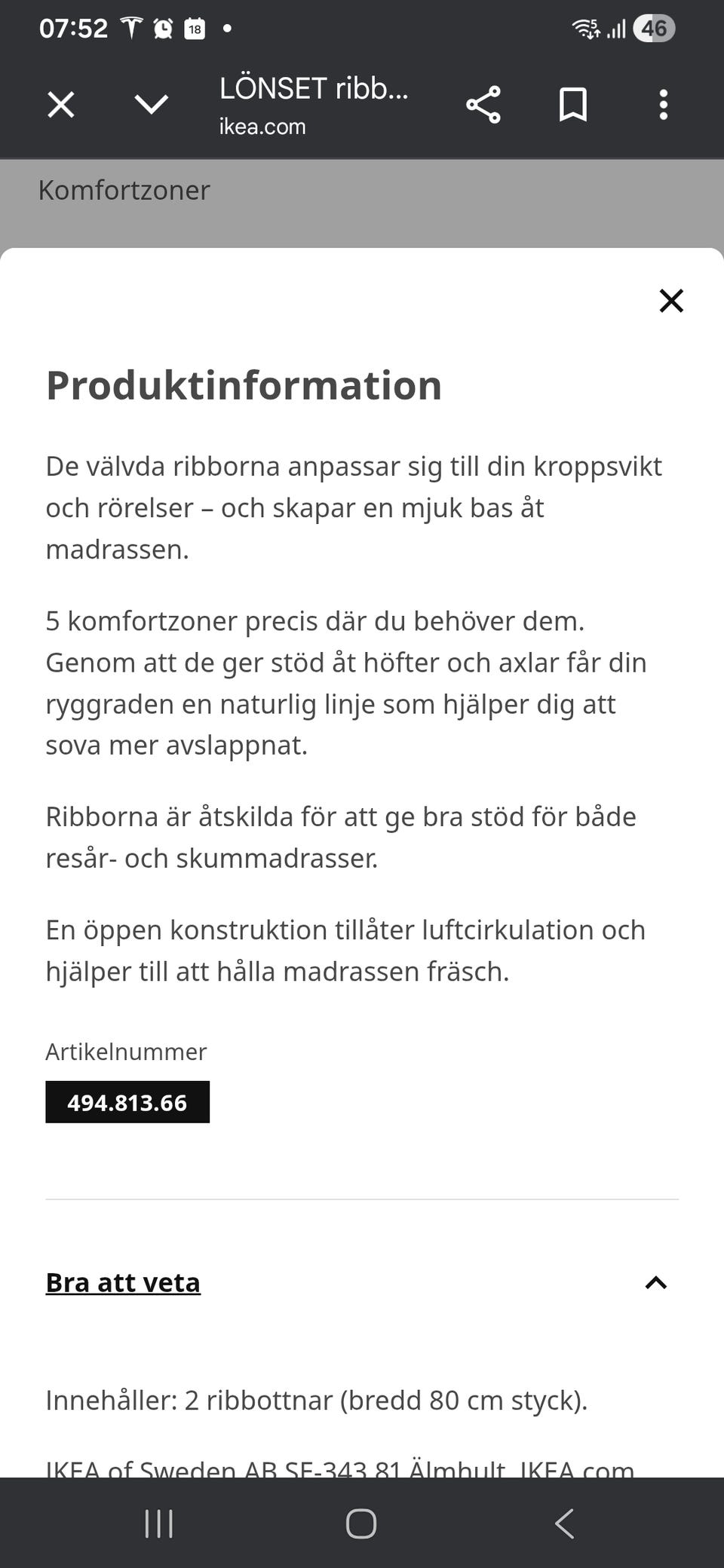Open the Bra att veta details
Screen dimensions: 724x1568
(123, 1282)
